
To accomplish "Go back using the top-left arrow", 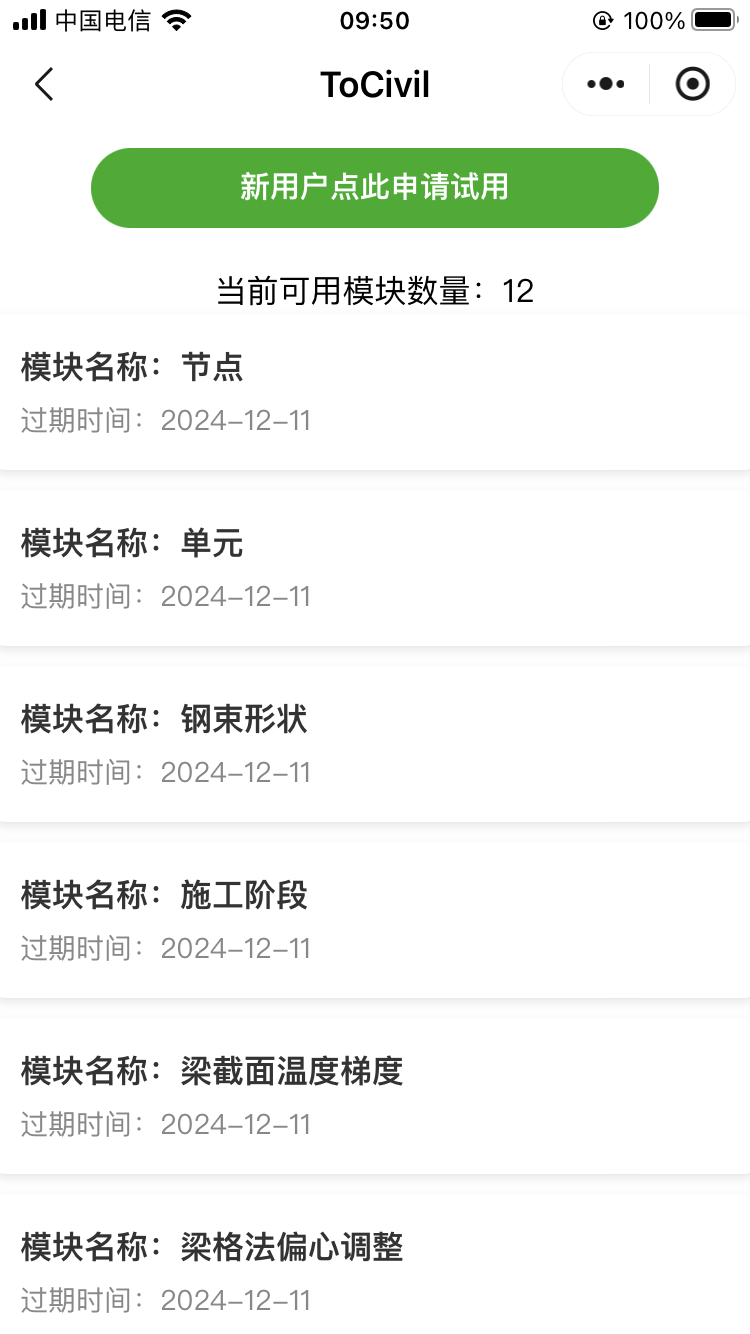I will [x=44, y=85].
